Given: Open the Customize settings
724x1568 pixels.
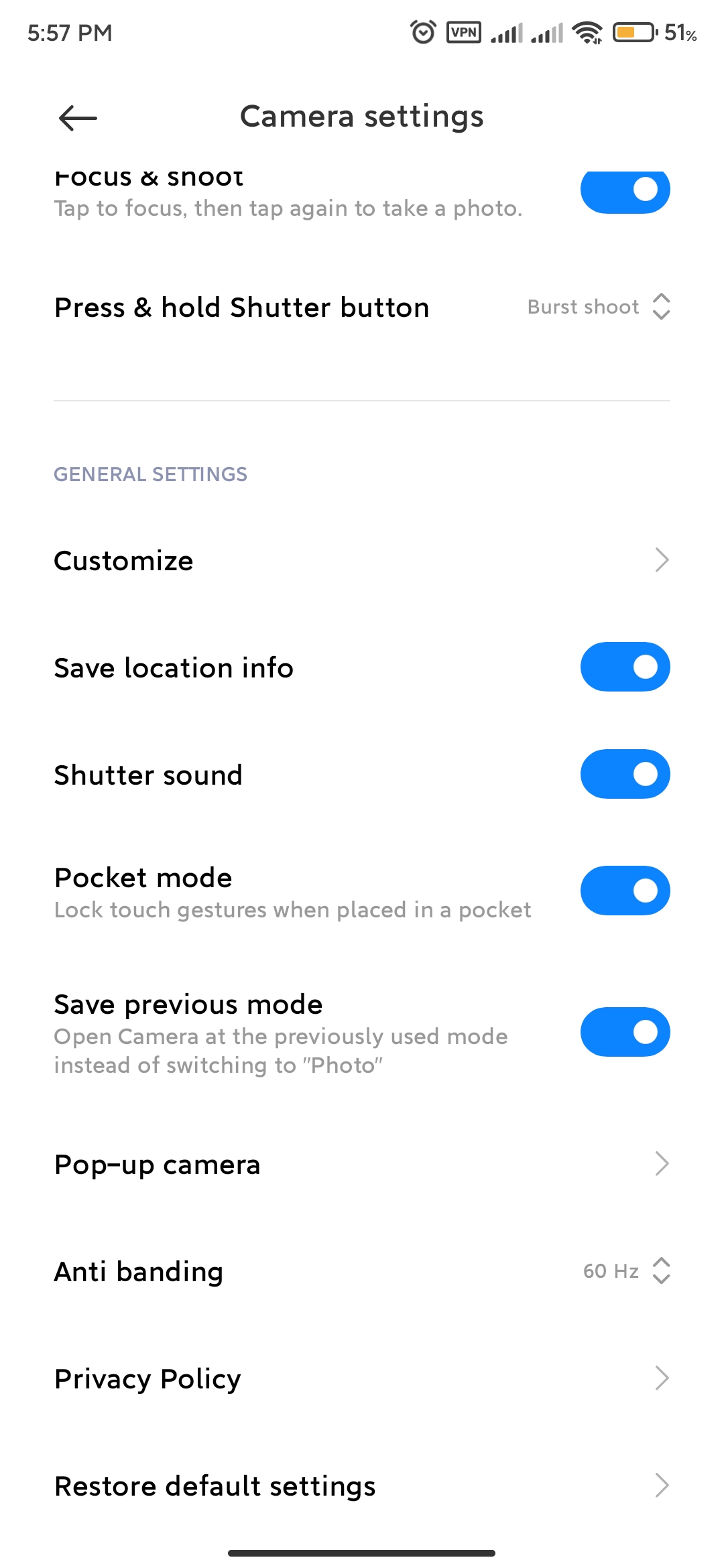Looking at the screenshot, I should point(362,560).
